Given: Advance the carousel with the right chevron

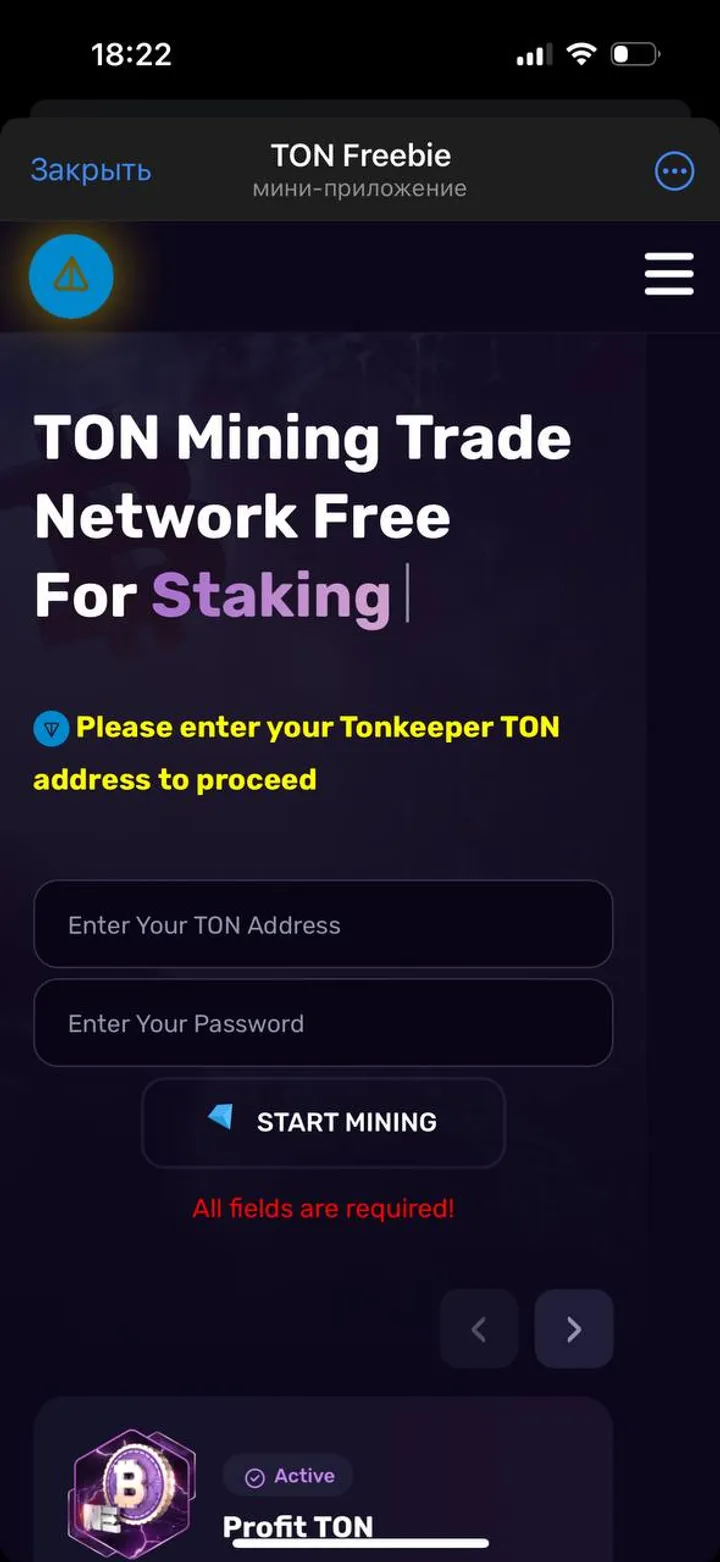Looking at the screenshot, I should point(573,1329).
